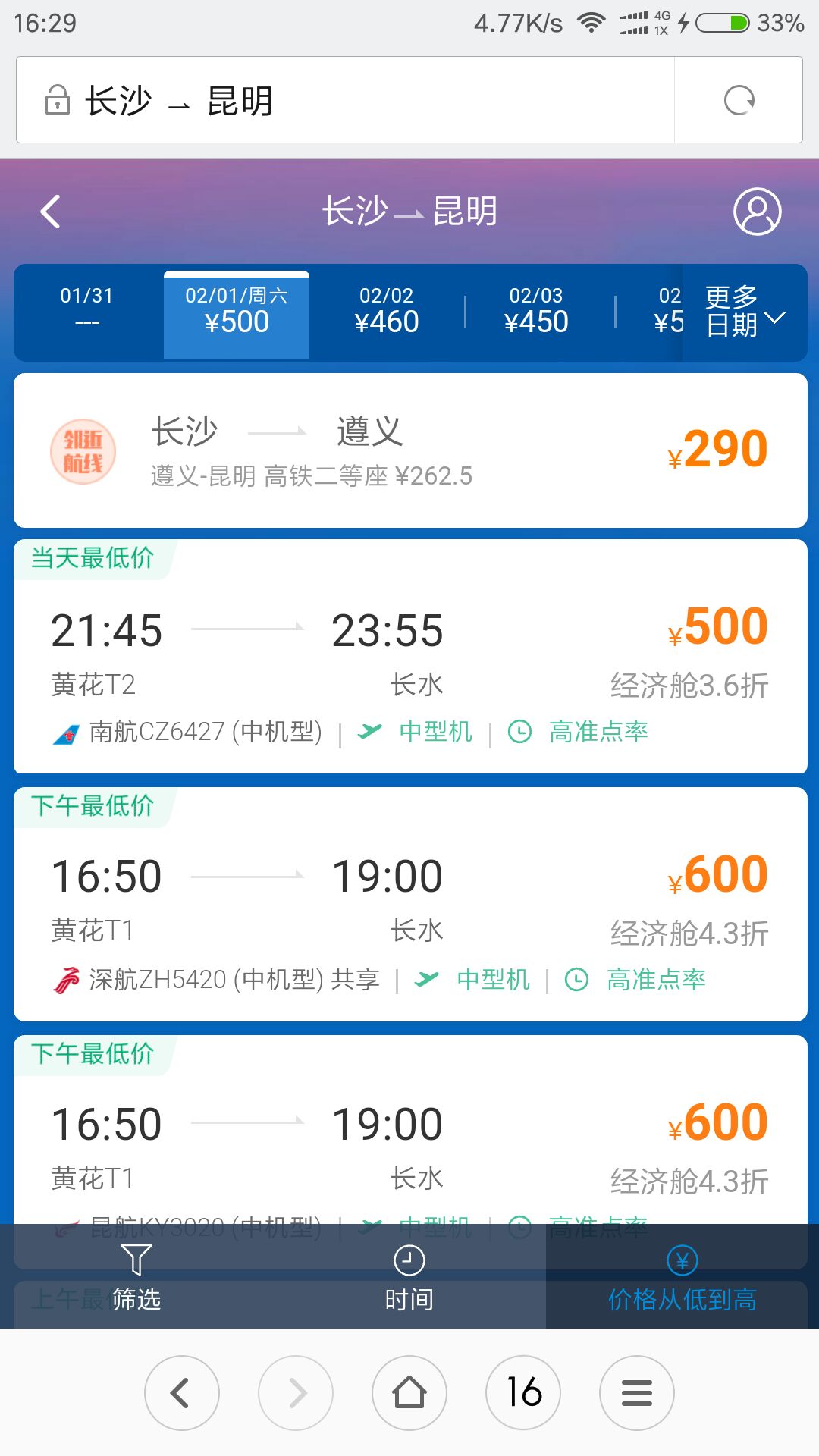The image size is (819, 1456).
Task: Reload the page with the refresh icon
Action: tap(739, 100)
